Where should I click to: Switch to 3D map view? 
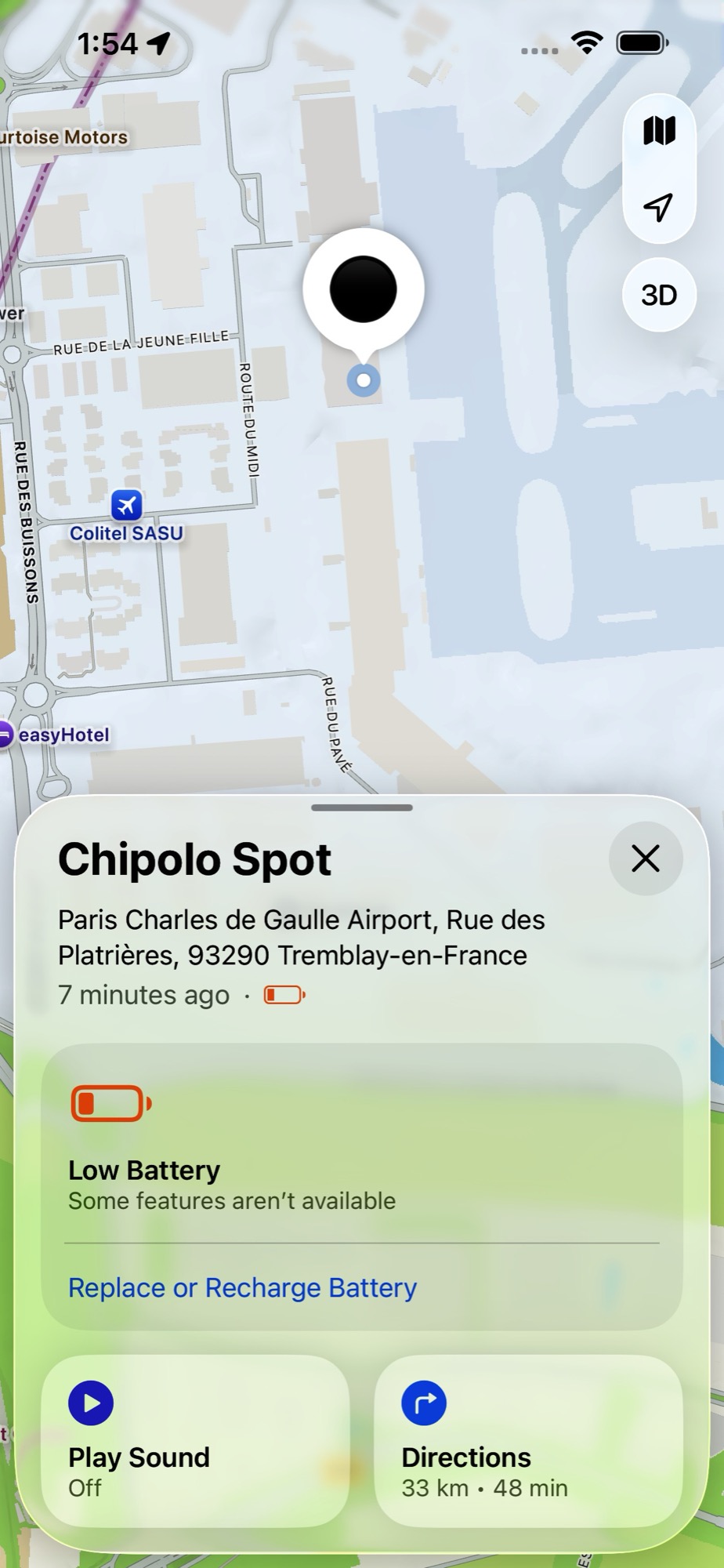[x=659, y=294]
